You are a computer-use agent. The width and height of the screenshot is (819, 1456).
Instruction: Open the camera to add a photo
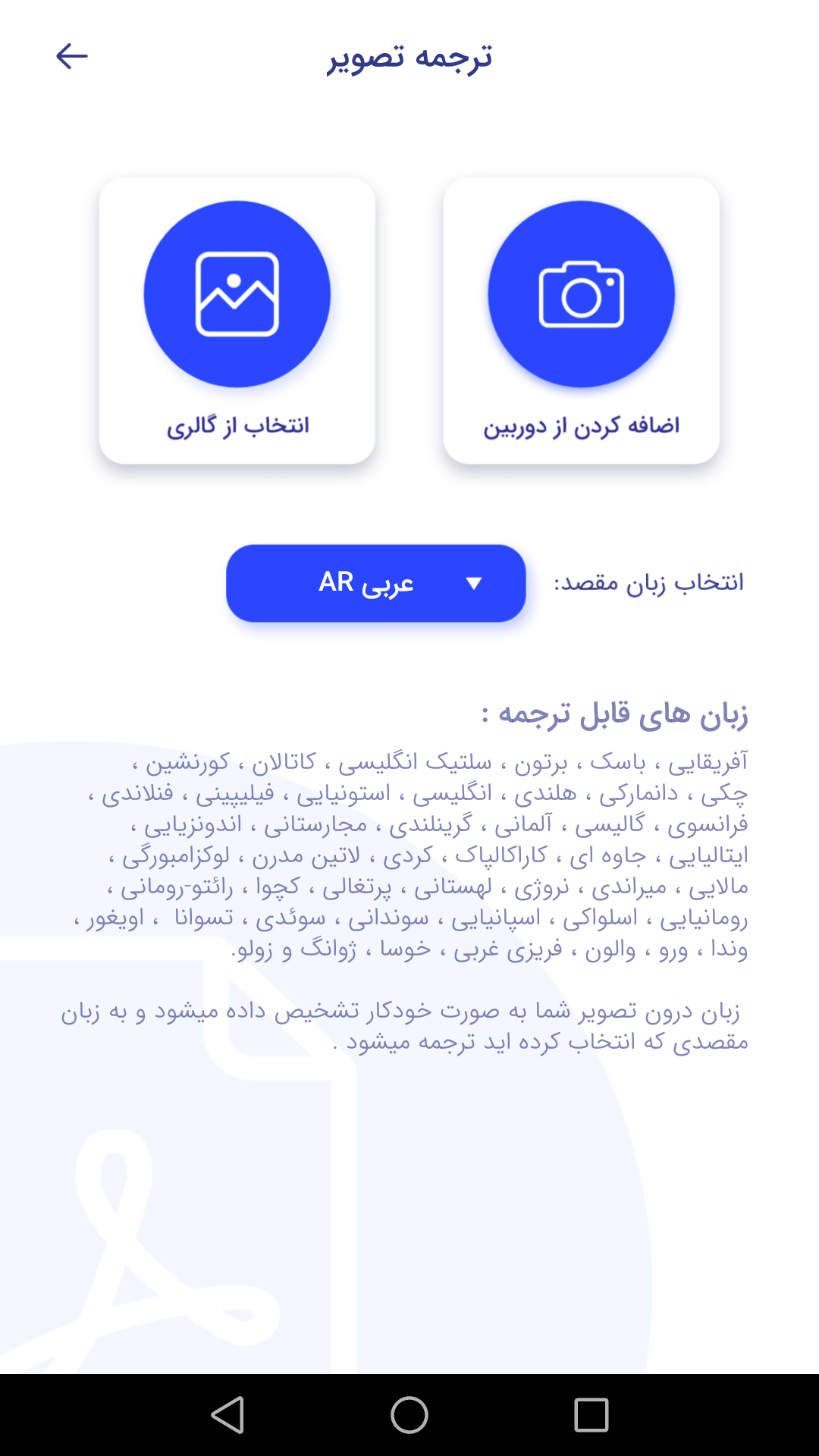[x=581, y=321]
